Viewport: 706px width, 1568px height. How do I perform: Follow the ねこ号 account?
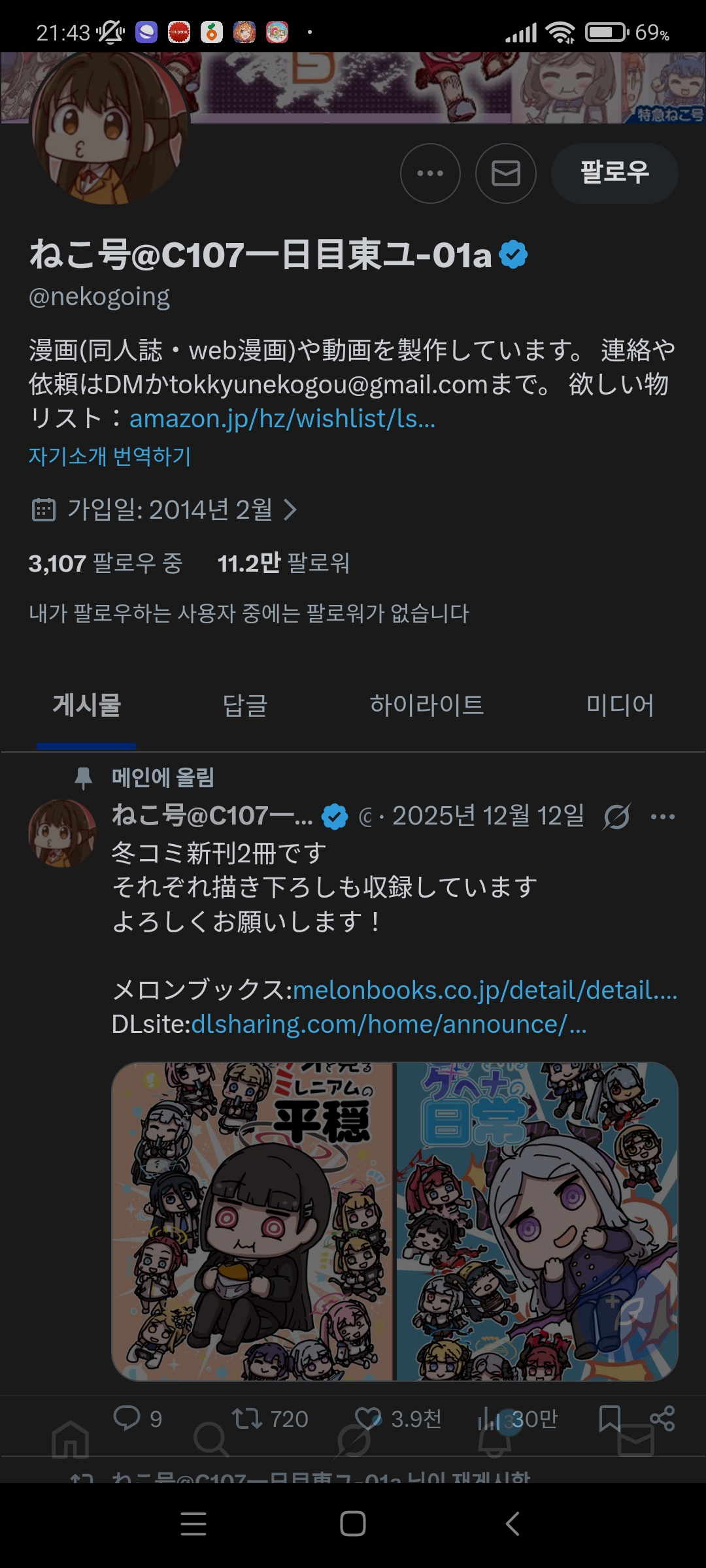tap(614, 173)
